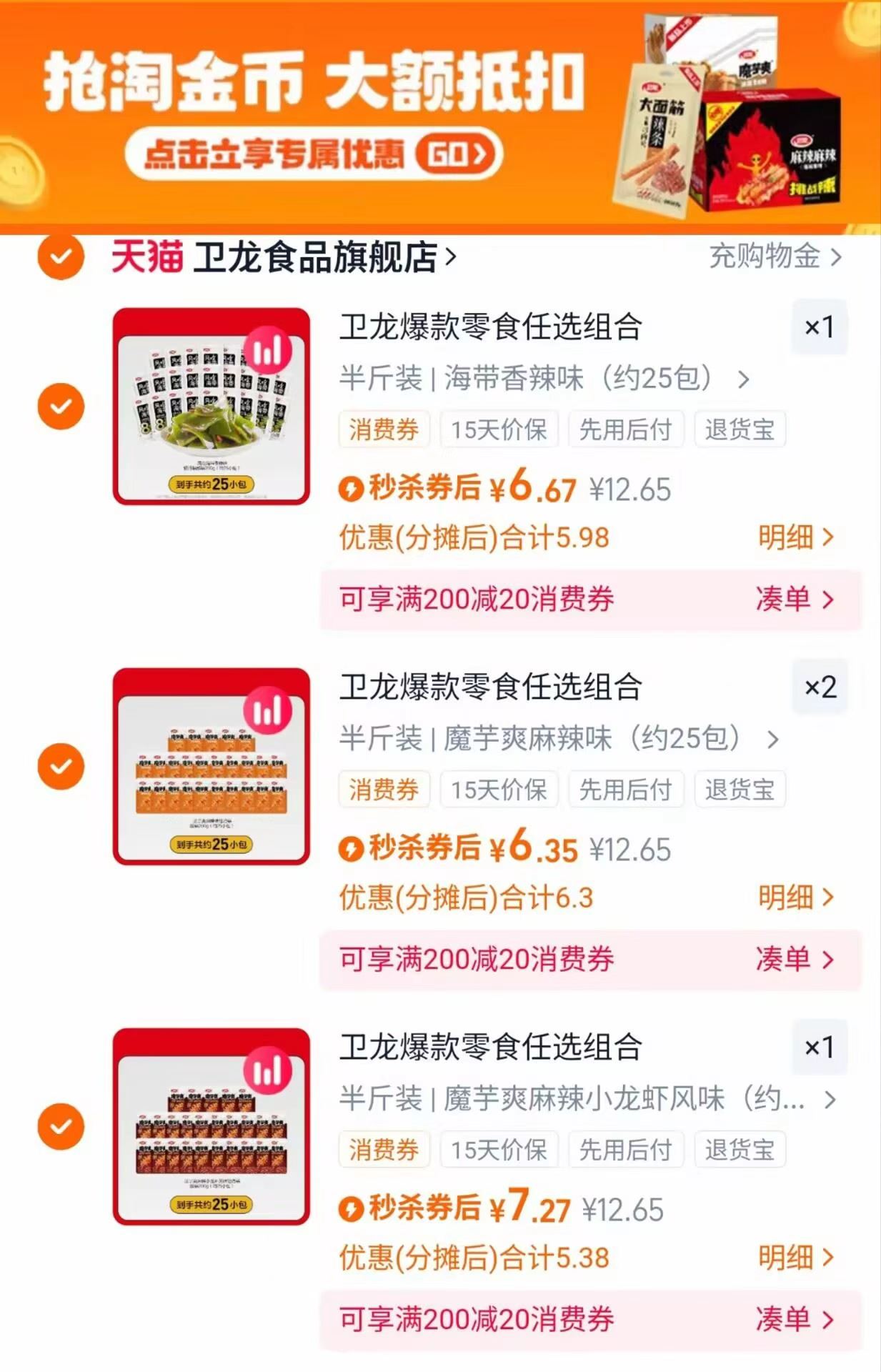Screen dimensions: 881x1372
Task: Deselect the seaweed flavor item checkbox
Action: 61,404
